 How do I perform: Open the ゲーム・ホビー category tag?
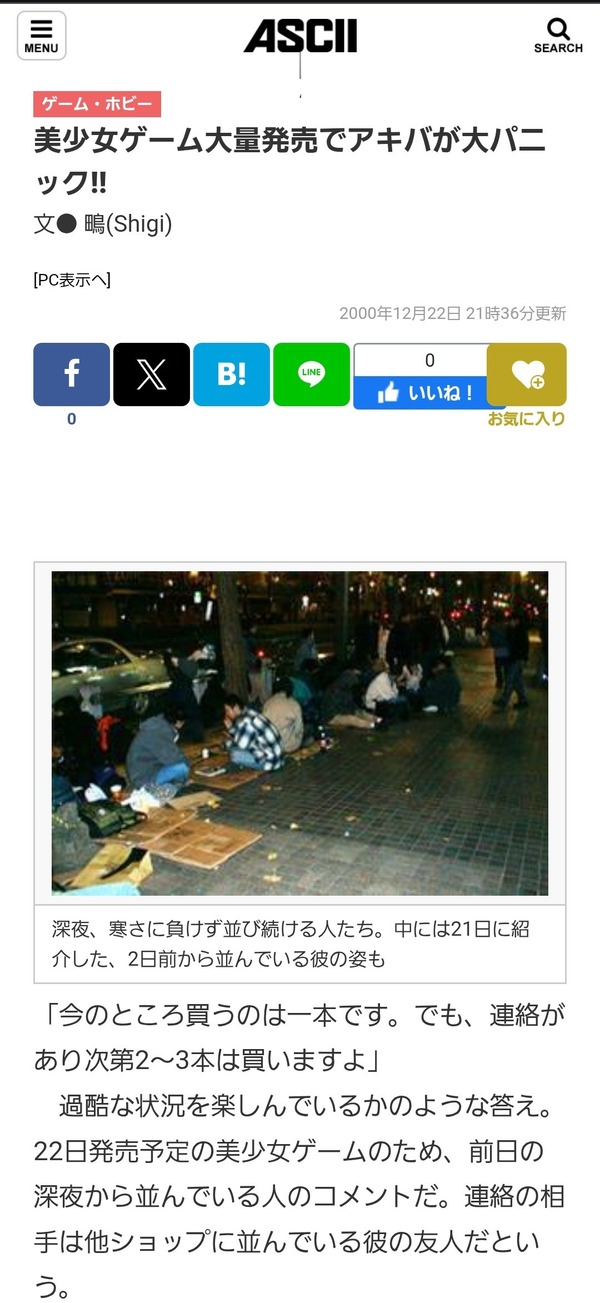point(97,104)
